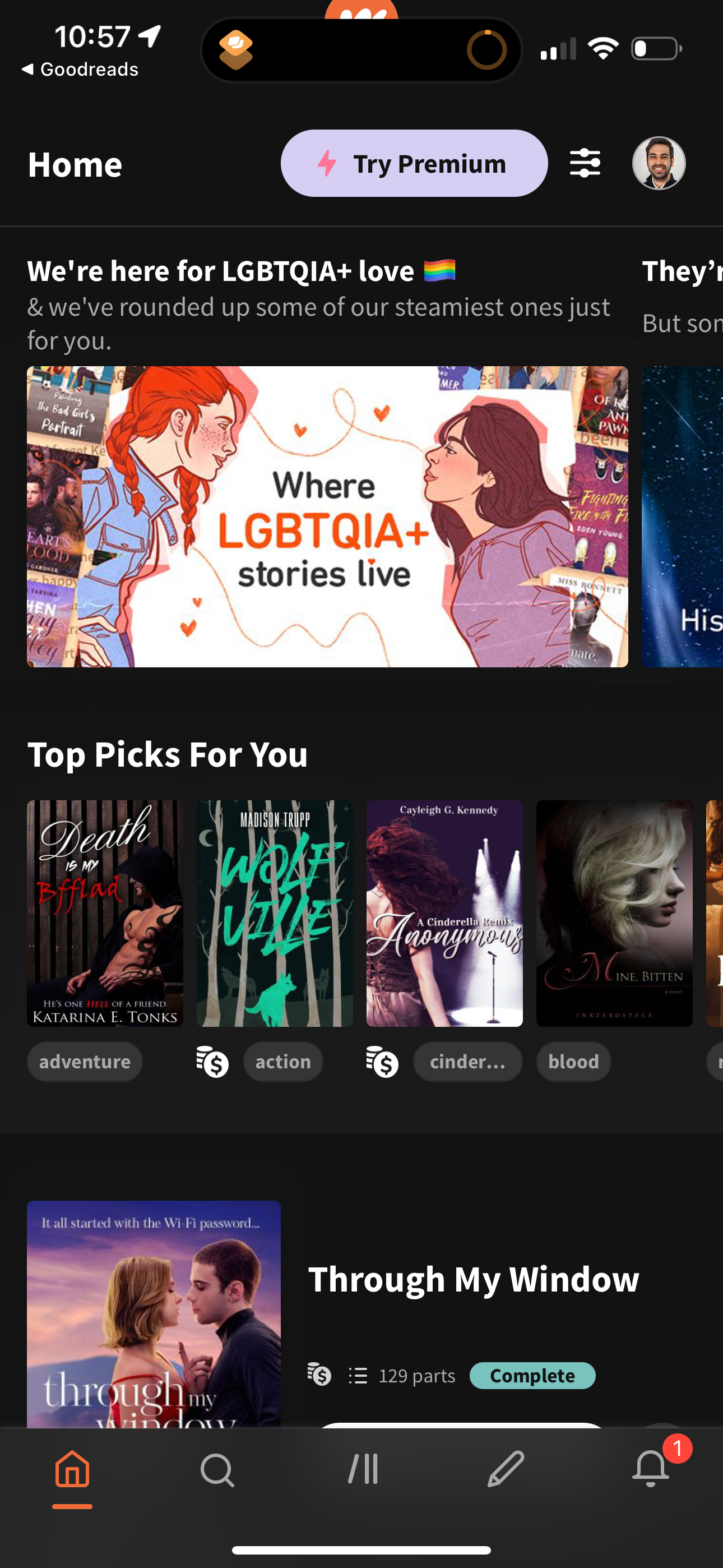Click the parts list icon near 129 parts
This screenshot has width=723, height=1568.
tap(359, 1376)
